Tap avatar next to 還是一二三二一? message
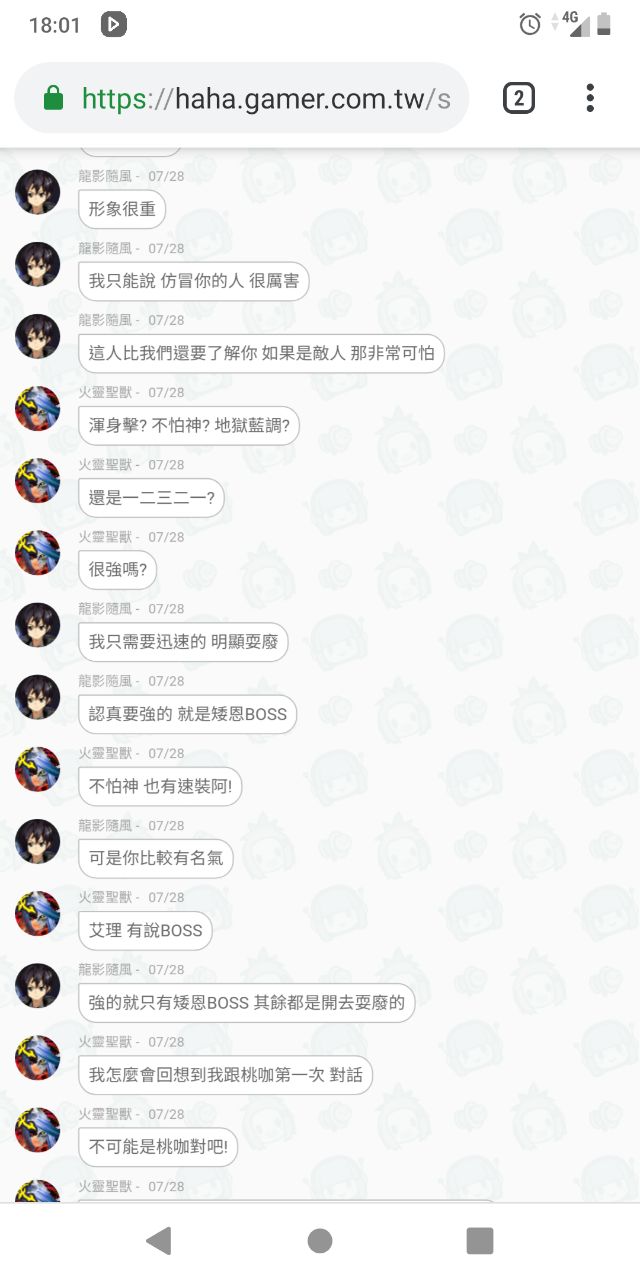Viewport: 640px width, 1280px height. (x=38, y=480)
